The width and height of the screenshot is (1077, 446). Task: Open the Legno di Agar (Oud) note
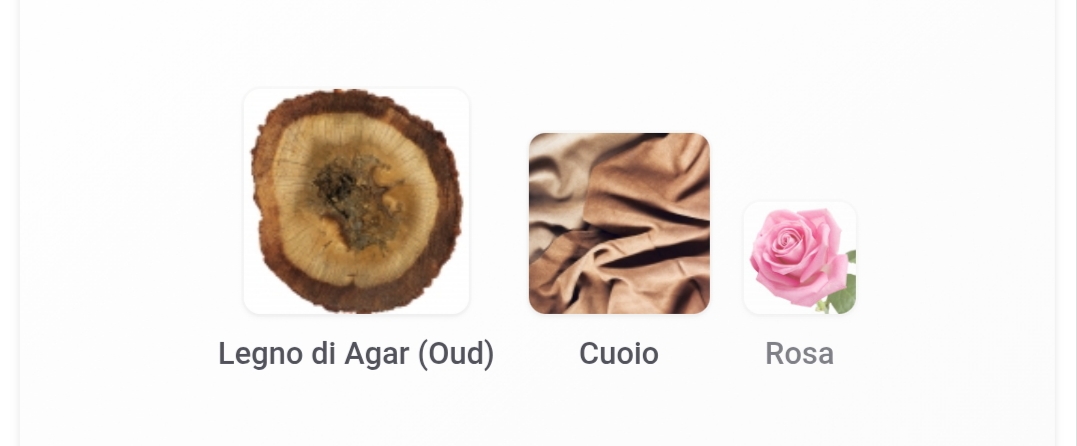356,202
